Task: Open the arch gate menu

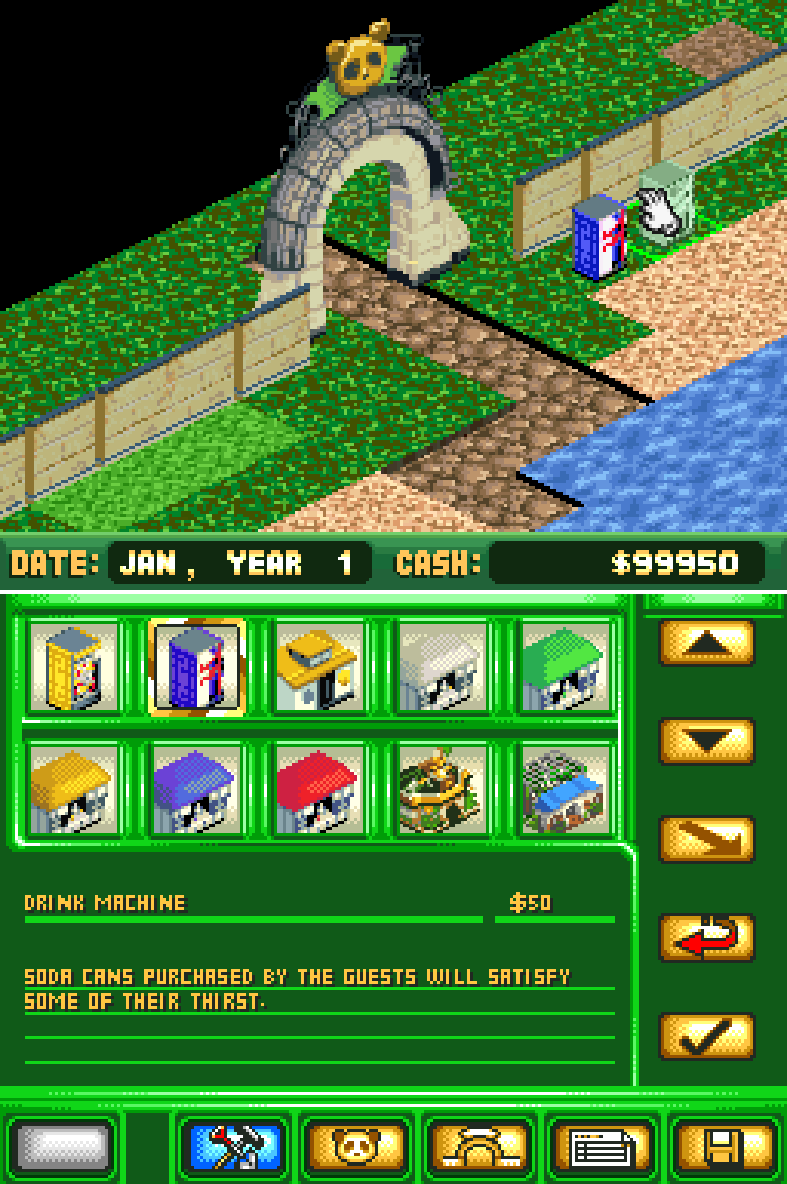Action: pos(478,1146)
